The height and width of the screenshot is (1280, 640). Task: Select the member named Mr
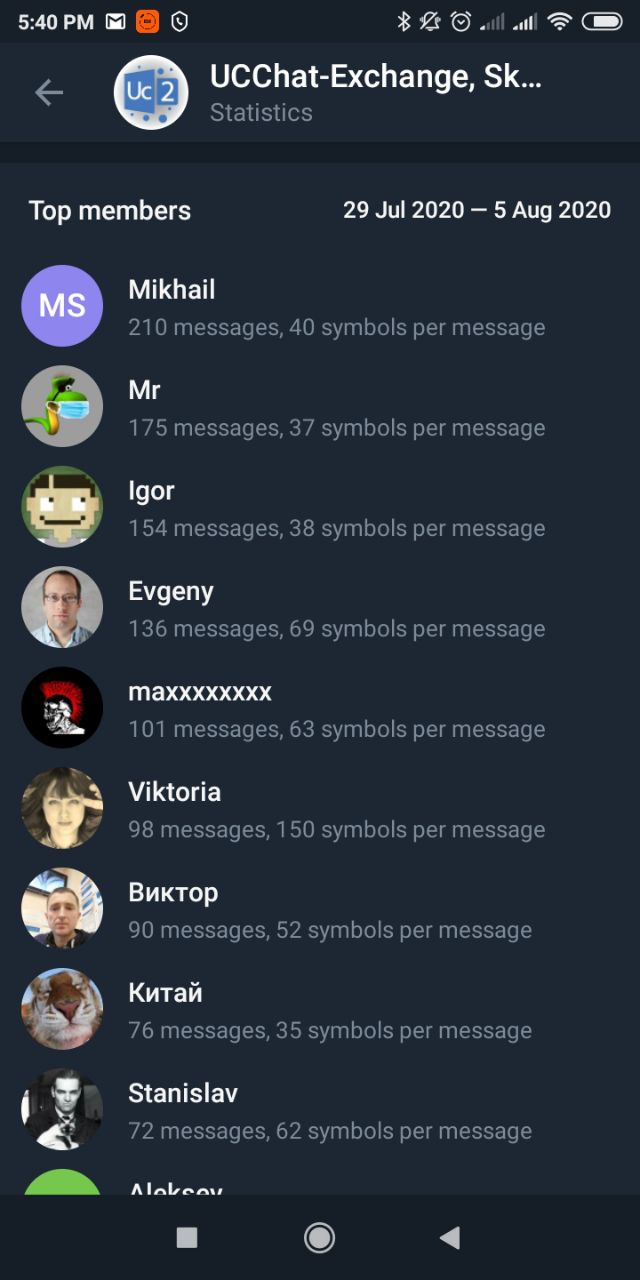(320, 407)
